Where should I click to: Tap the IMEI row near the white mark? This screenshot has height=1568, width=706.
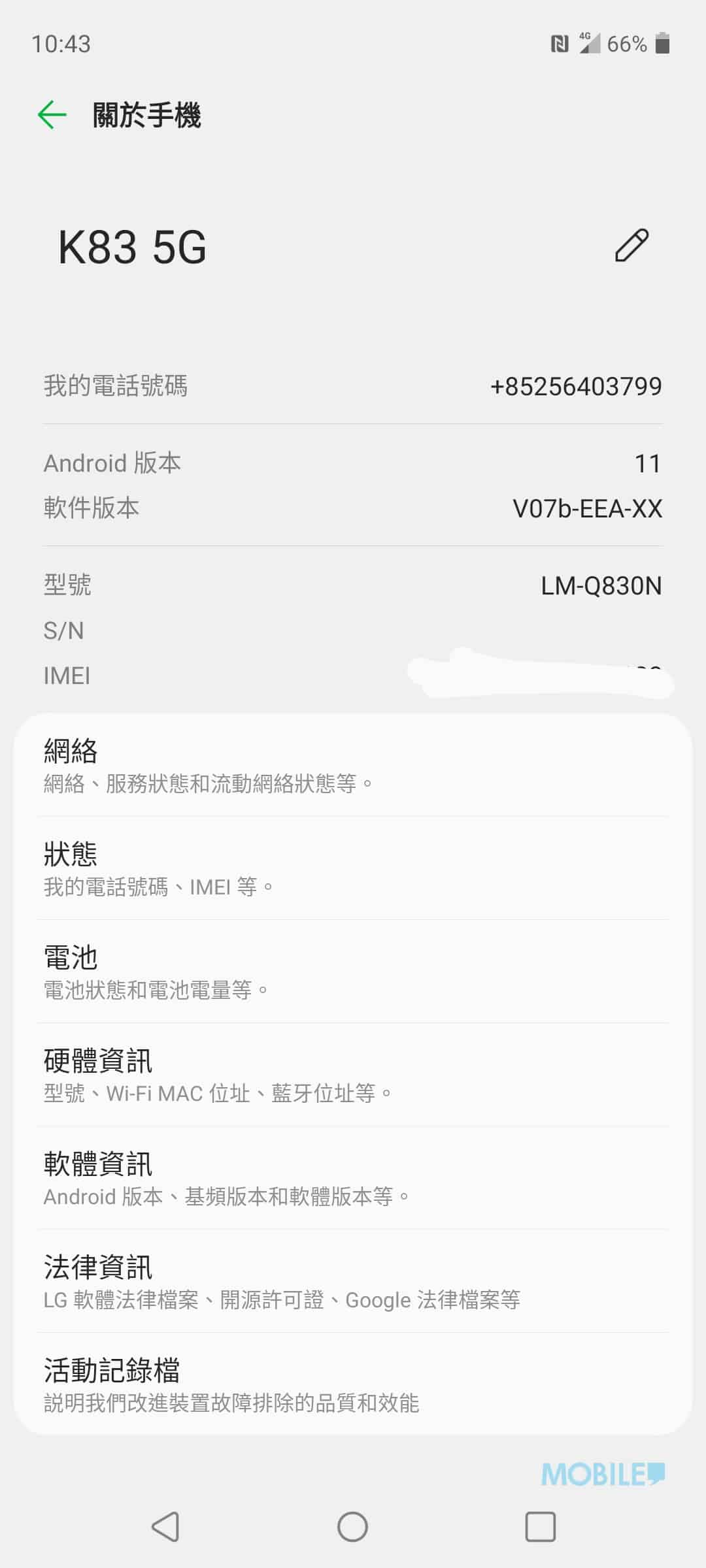coord(353,676)
